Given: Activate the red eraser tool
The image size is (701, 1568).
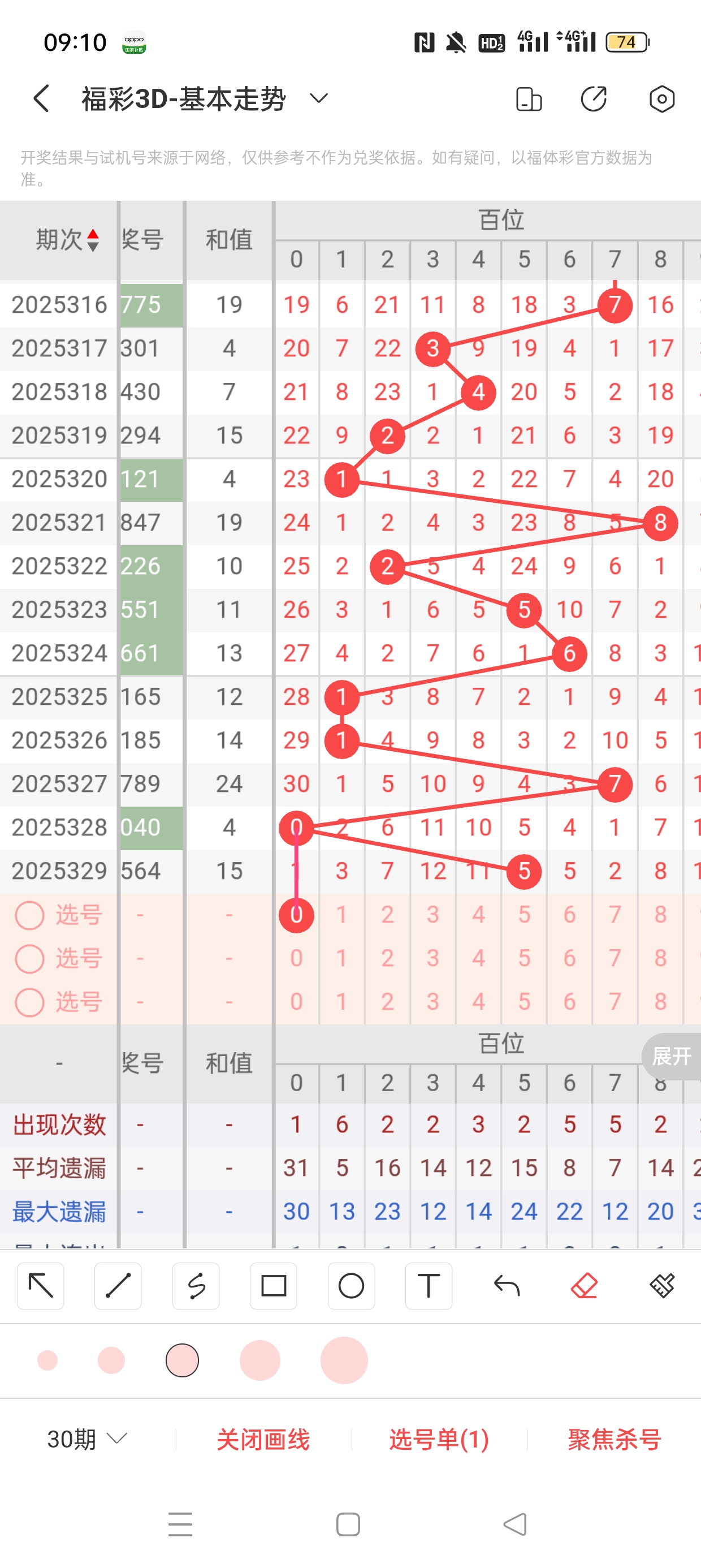Looking at the screenshot, I should [584, 1286].
